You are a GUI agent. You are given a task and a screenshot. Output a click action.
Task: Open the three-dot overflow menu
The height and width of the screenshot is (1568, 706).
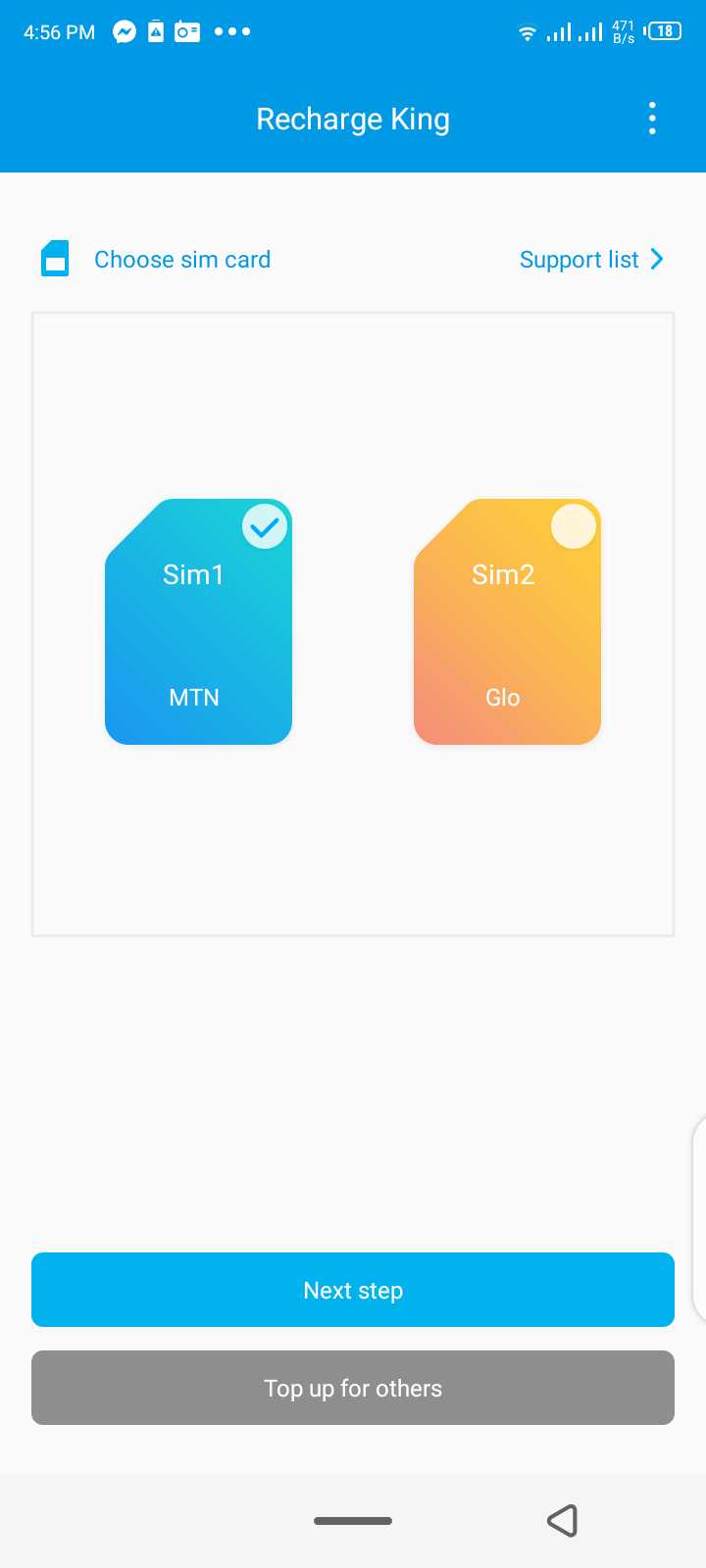(652, 119)
